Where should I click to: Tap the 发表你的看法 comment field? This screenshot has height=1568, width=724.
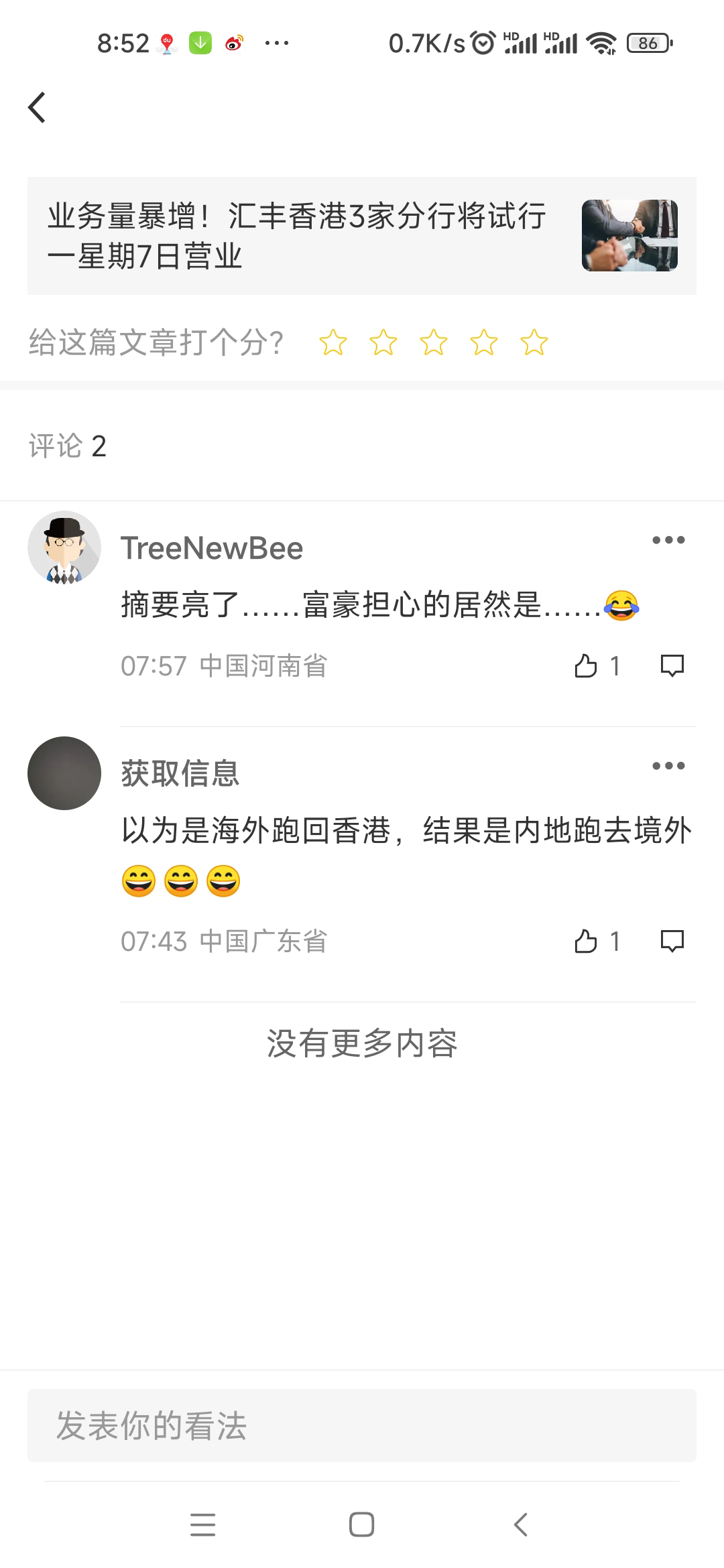(x=362, y=1425)
